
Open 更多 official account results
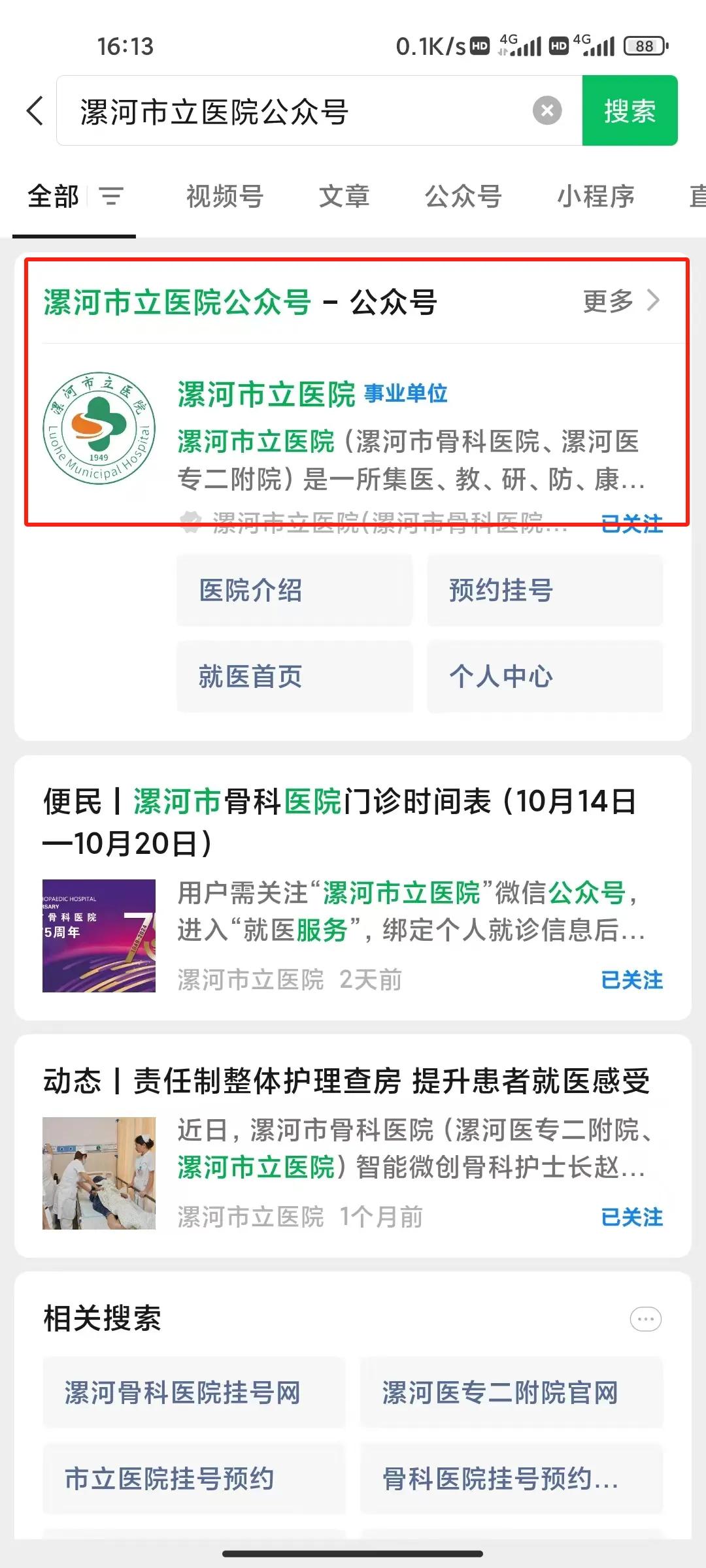[x=621, y=301]
